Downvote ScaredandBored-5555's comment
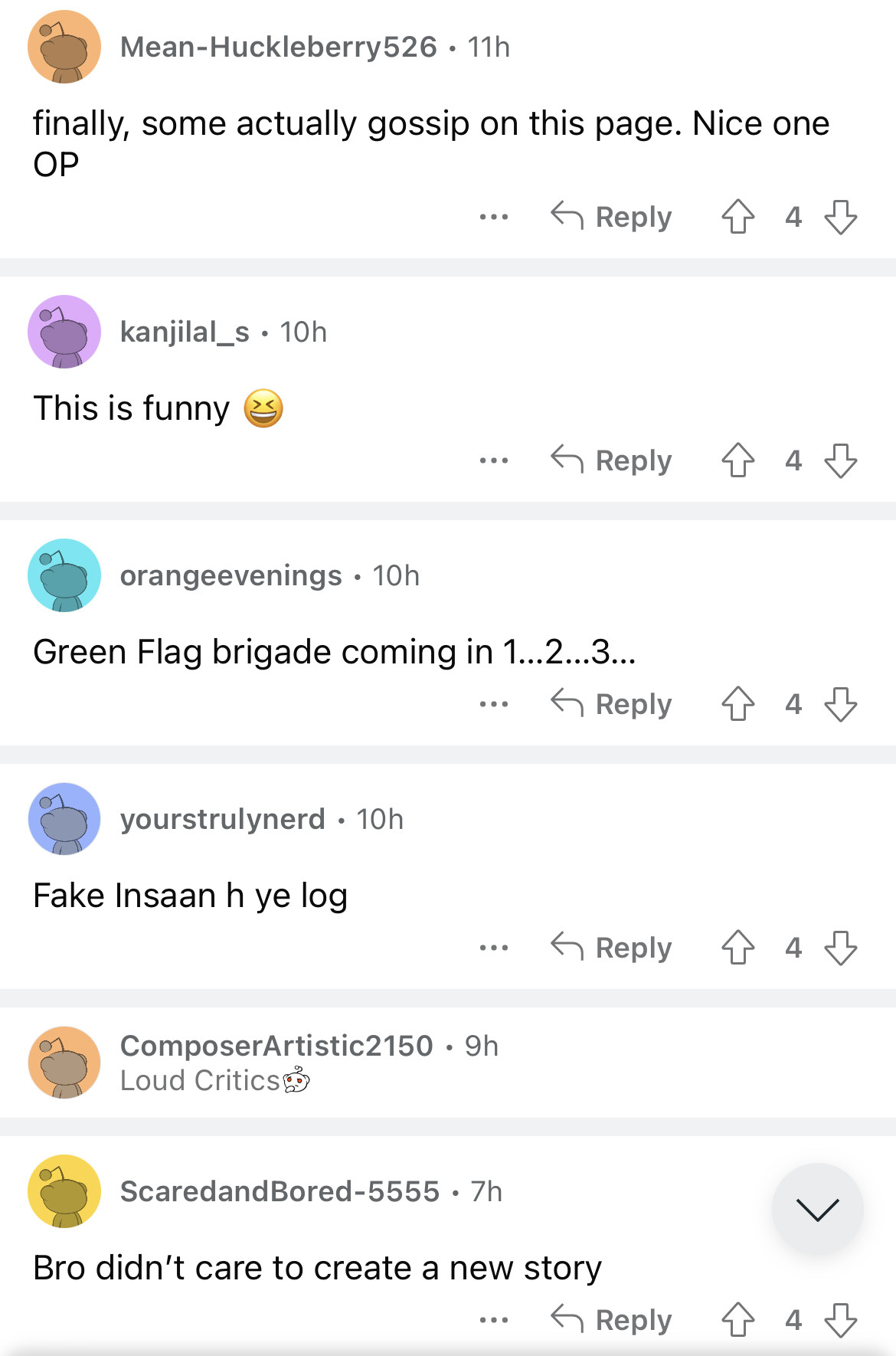The image size is (896, 1356). 840,1320
